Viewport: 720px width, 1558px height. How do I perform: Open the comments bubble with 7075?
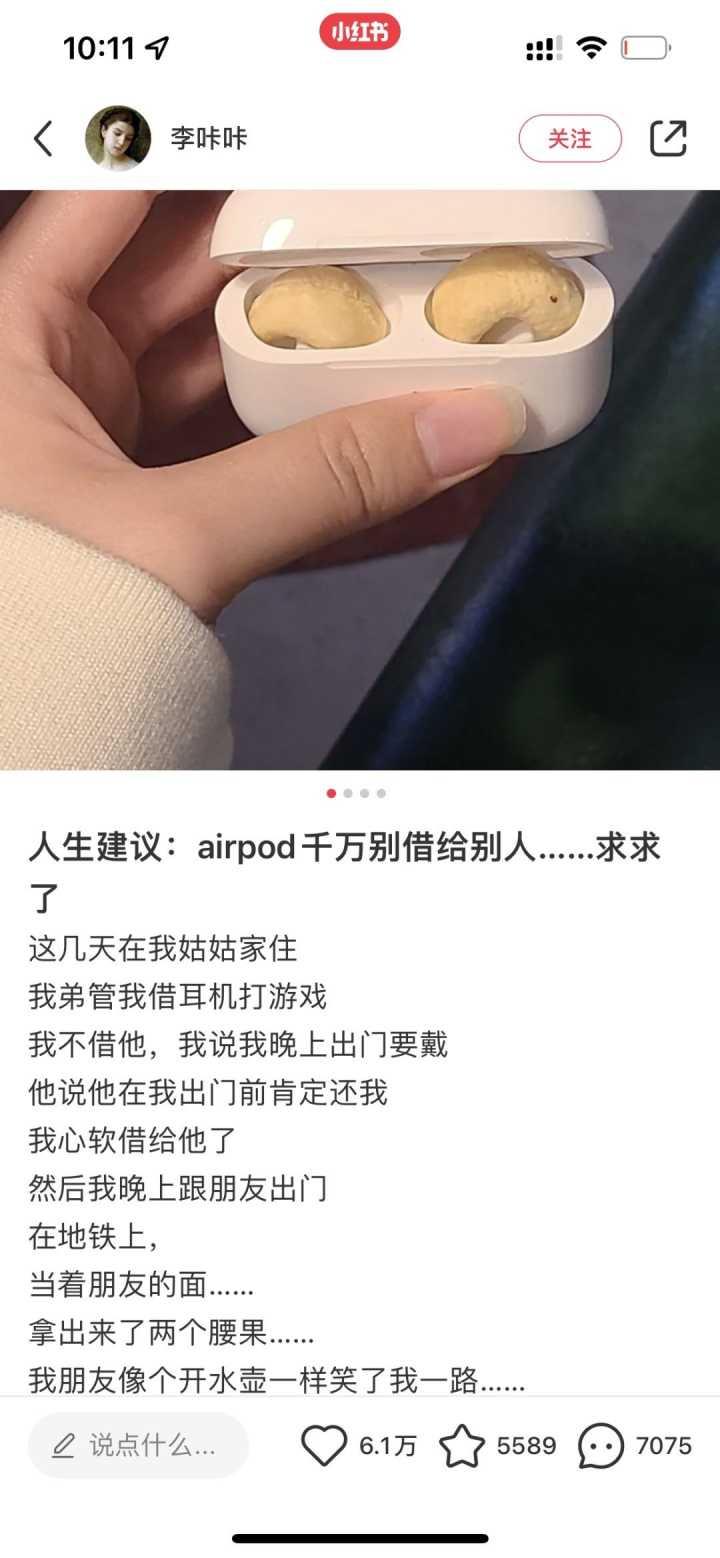pyautogui.click(x=601, y=1446)
